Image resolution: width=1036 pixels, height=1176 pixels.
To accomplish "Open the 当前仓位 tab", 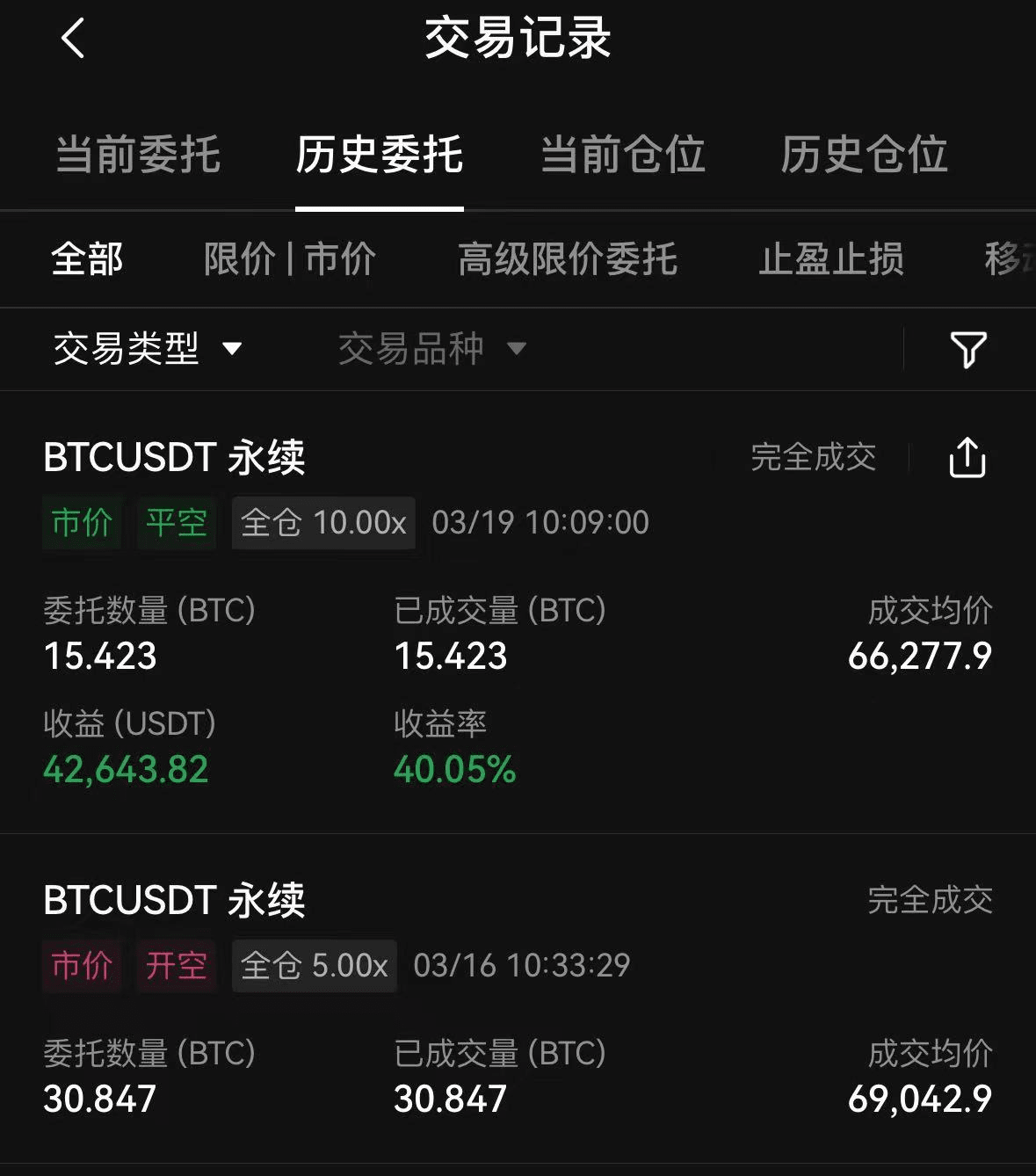I will click(623, 155).
